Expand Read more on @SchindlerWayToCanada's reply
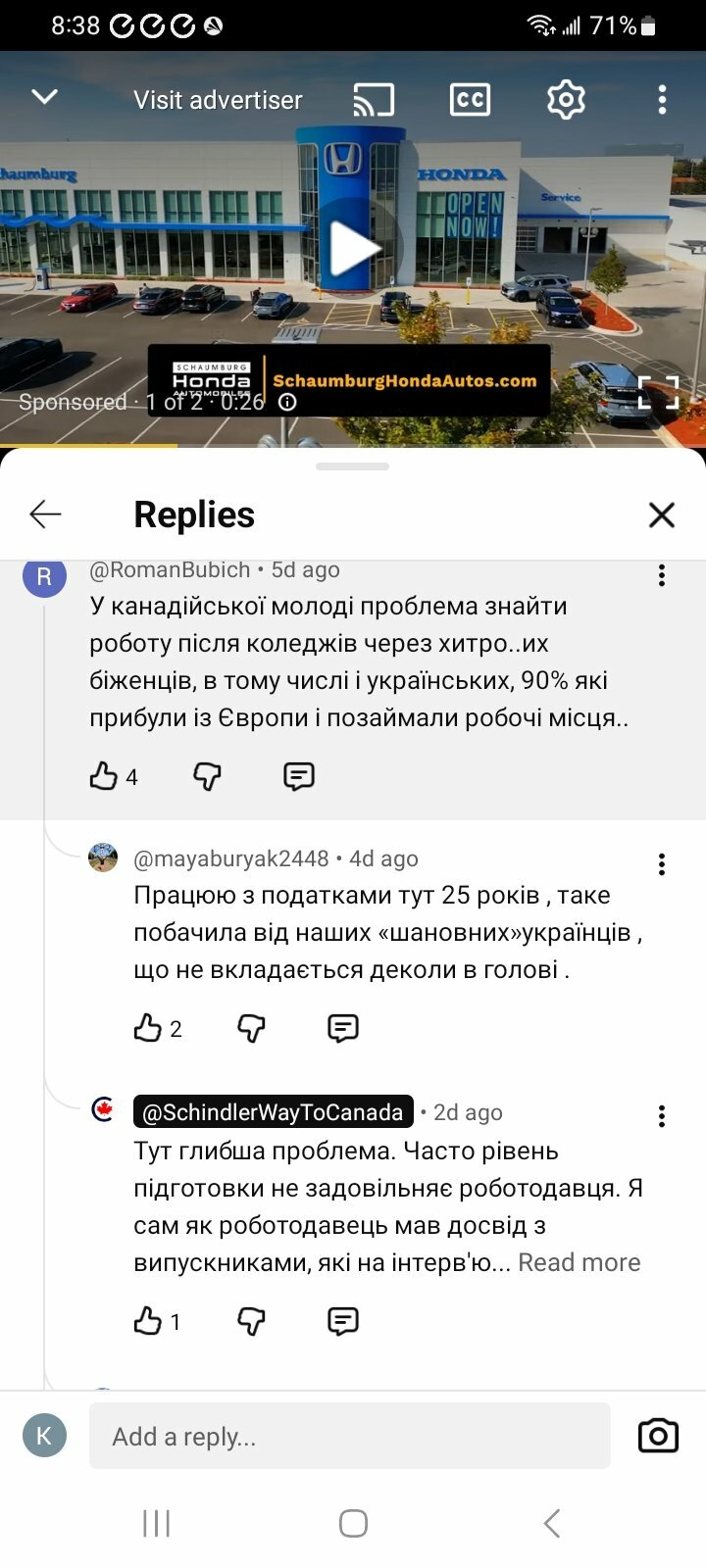 579,1262
